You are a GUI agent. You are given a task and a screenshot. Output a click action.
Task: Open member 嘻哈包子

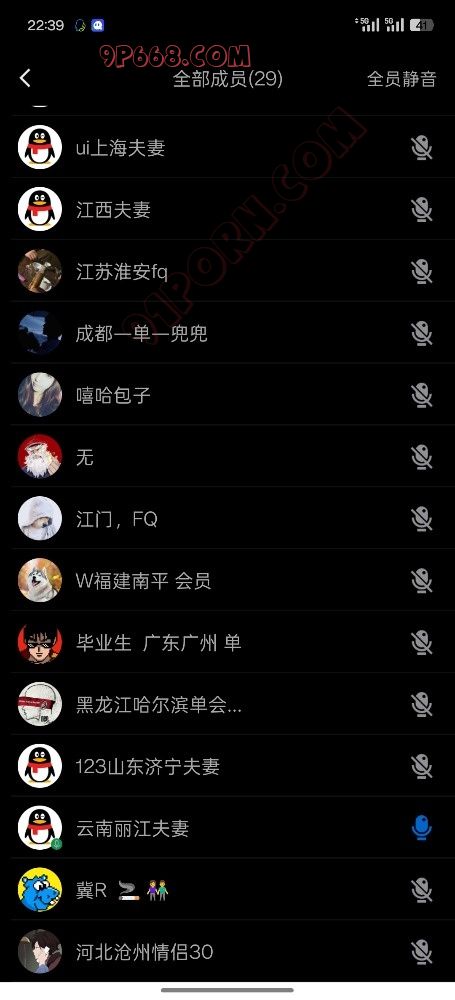click(x=227, y=395)
